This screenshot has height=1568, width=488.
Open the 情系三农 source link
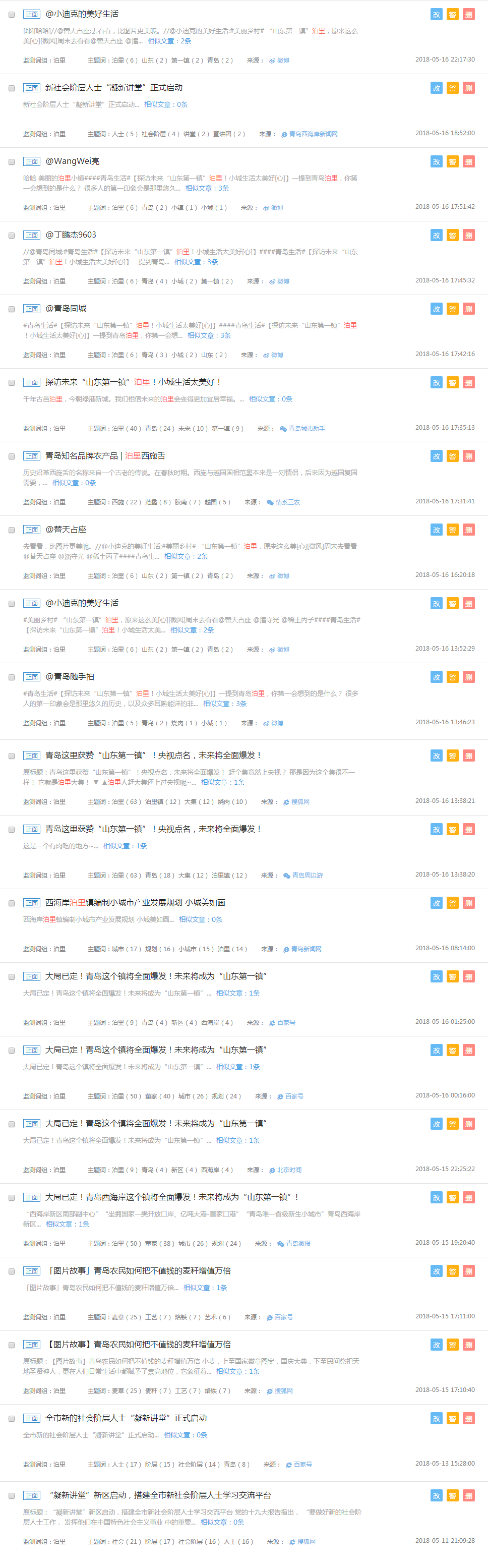pyautogui.click(x=287, y=503)
